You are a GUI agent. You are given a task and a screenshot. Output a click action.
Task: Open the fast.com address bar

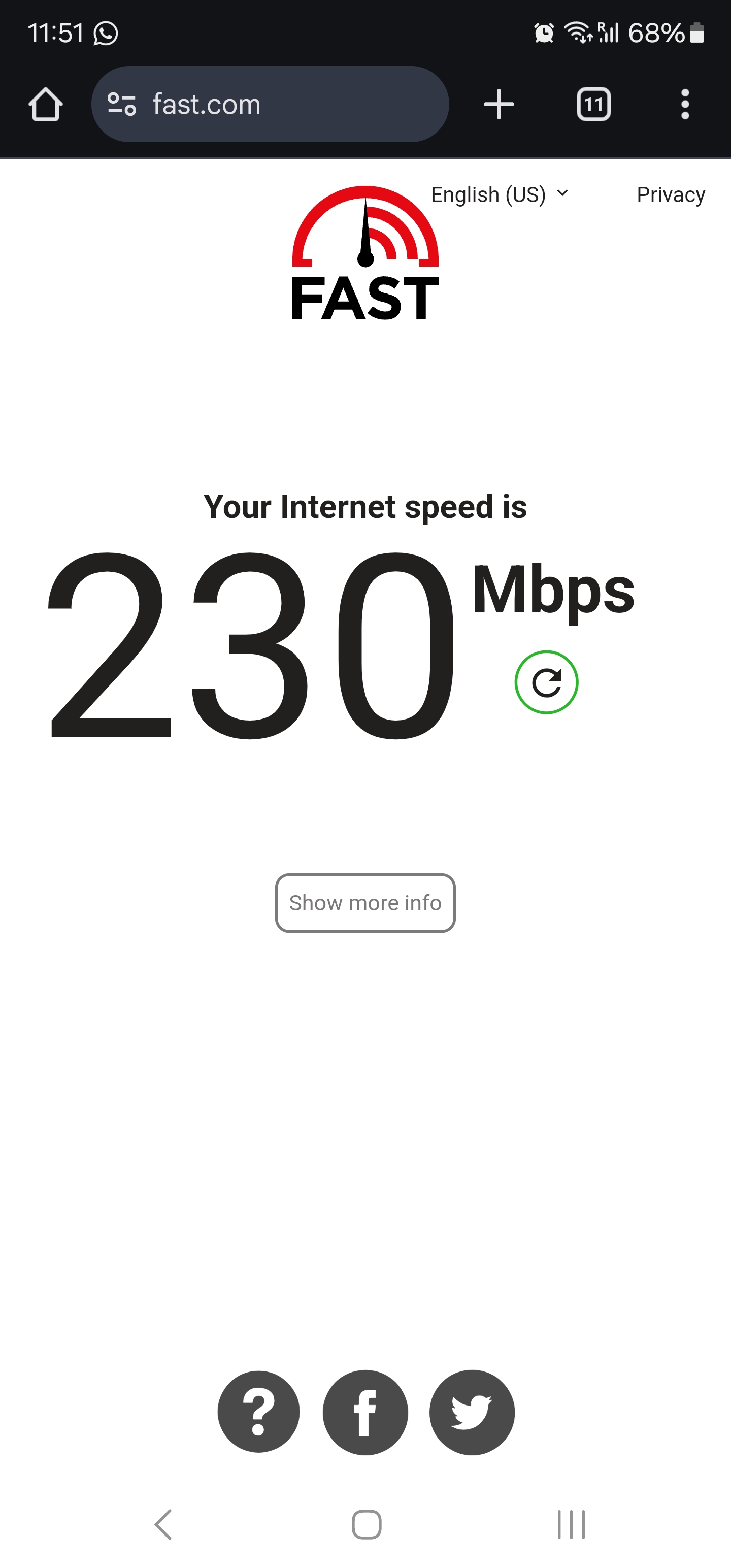270,104
